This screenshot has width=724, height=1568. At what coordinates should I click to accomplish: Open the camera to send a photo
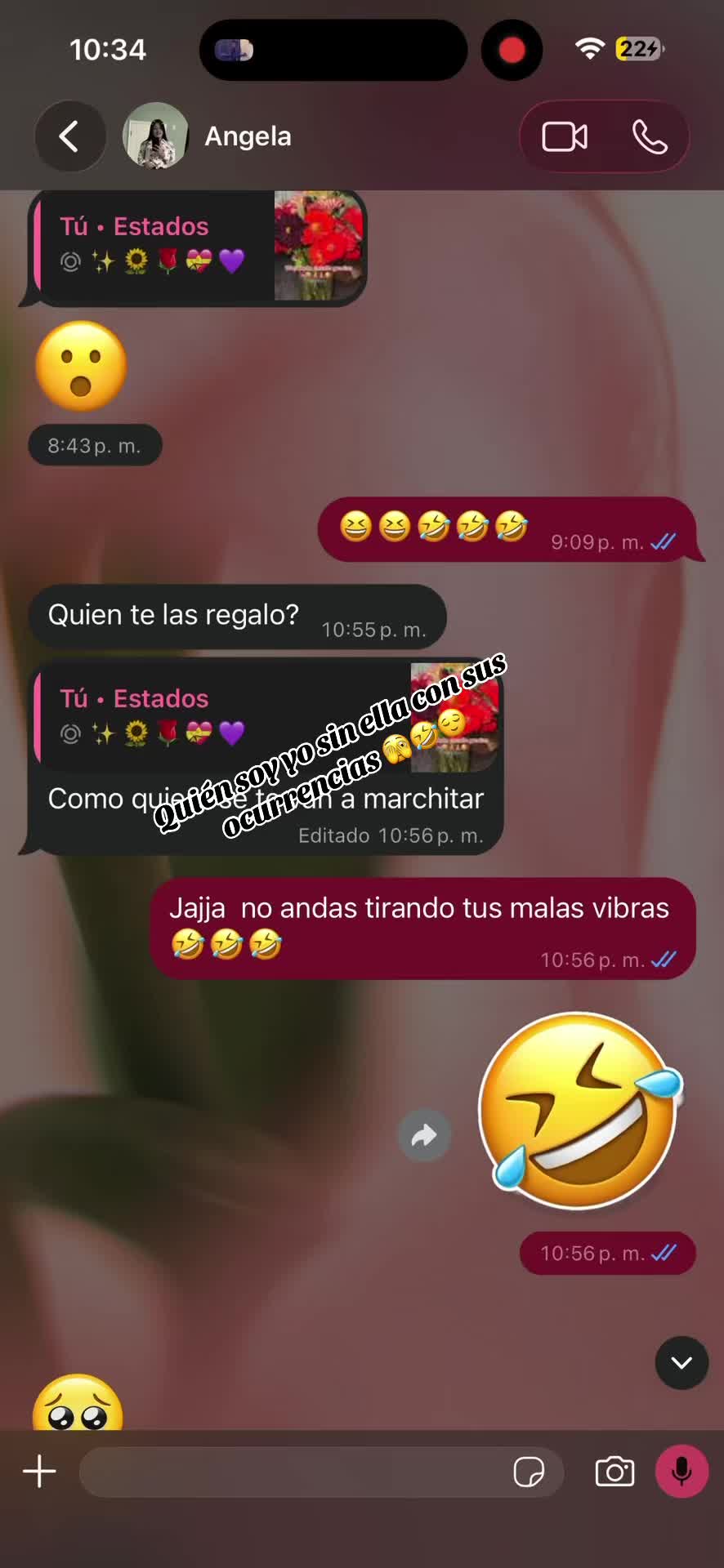[615, 1472]
